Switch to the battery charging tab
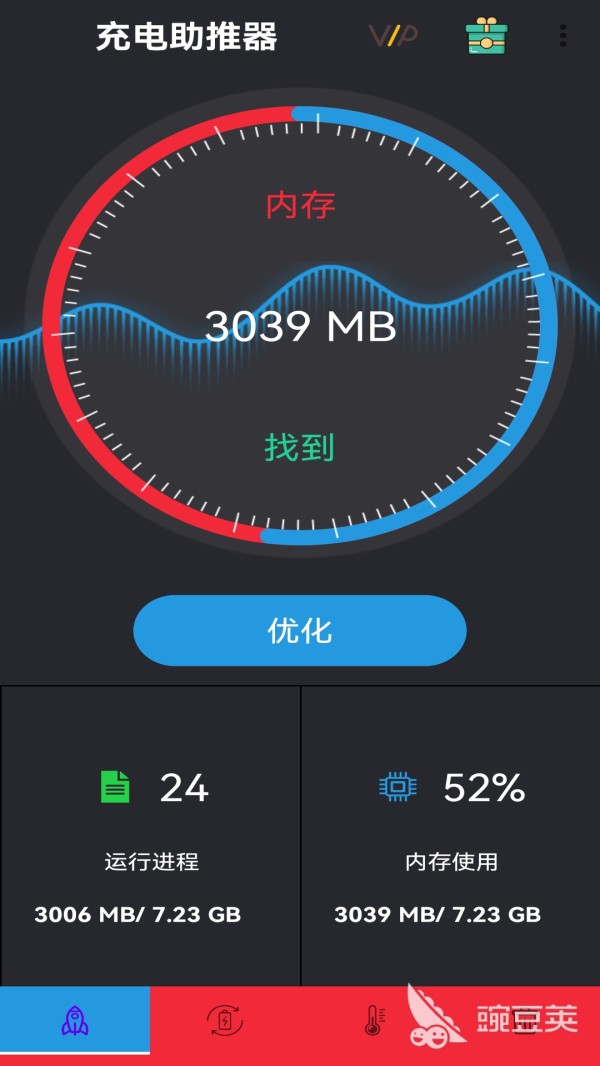Viewport: 600px width, 1066px height. pyautogui.click(x=225, y=1021)
